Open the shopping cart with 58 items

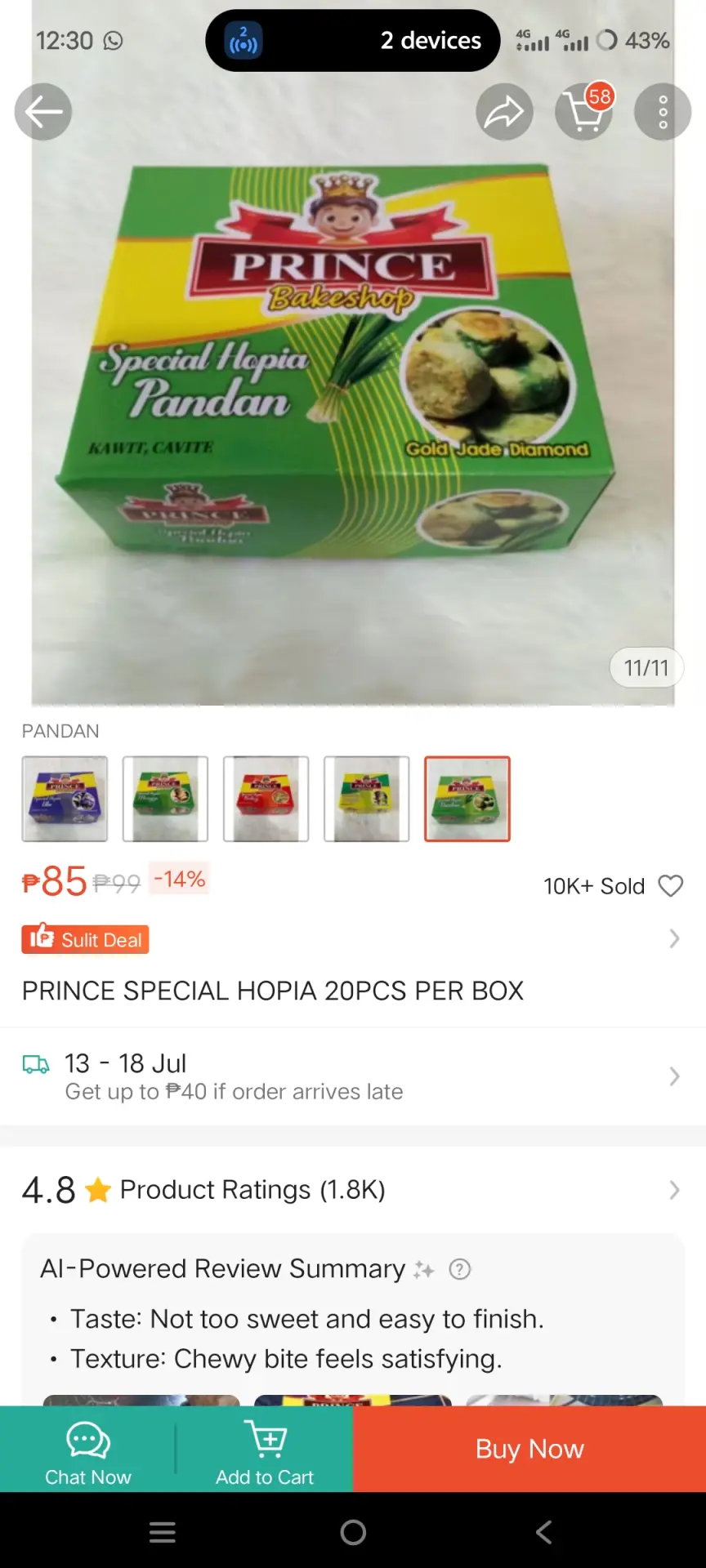click(x=584, y=112)
